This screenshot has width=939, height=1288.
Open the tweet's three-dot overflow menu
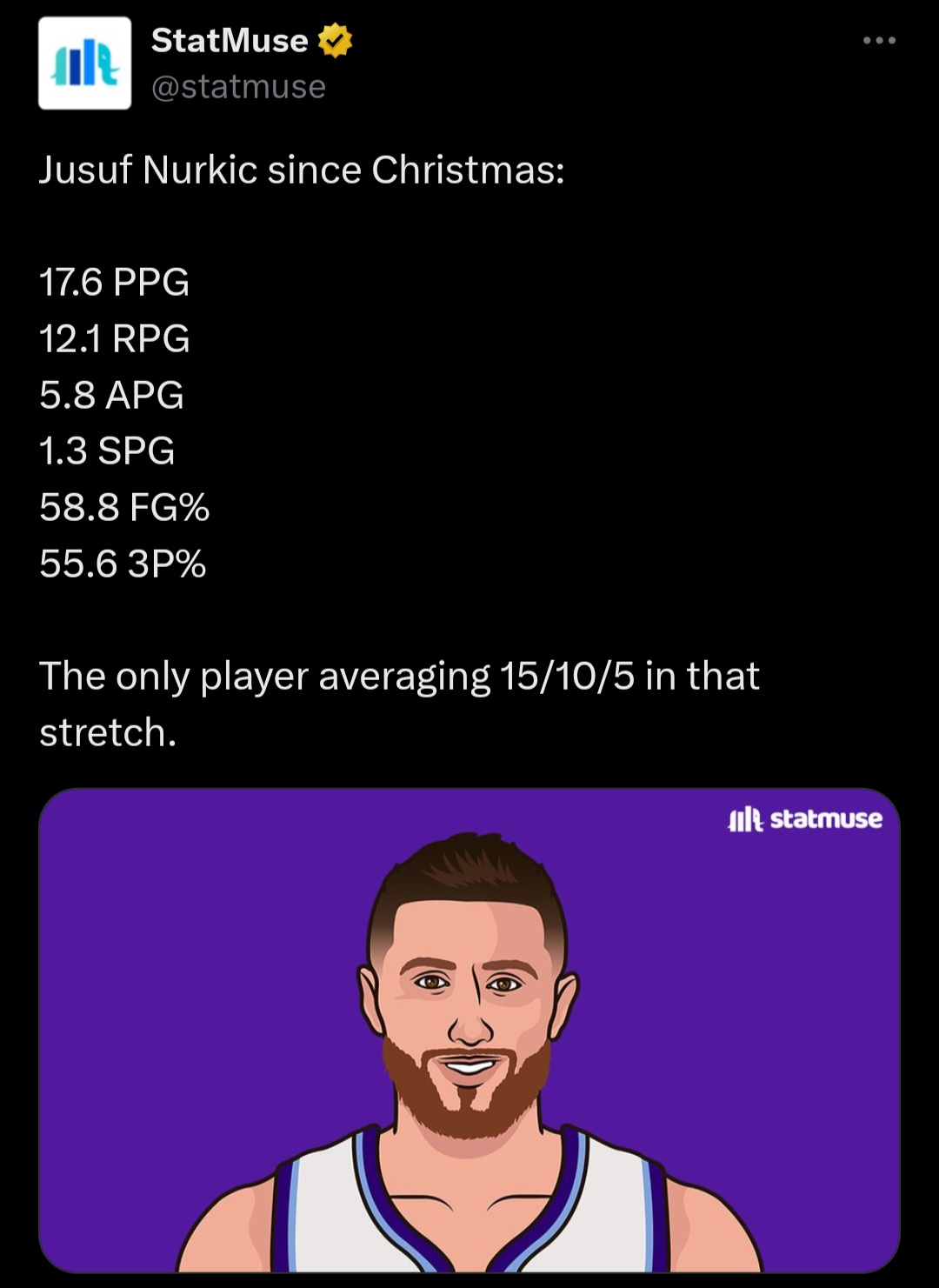coord(879,41)
